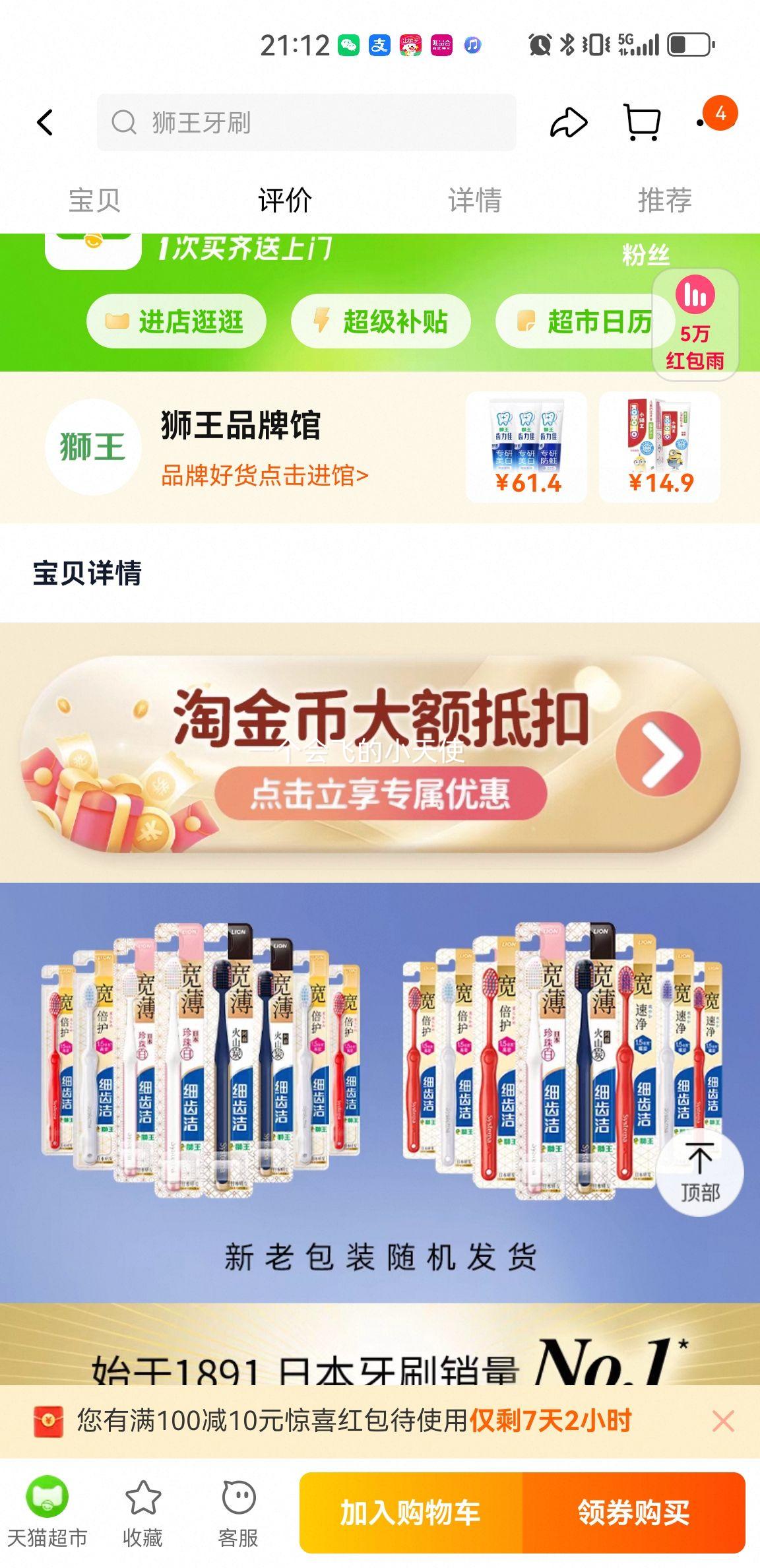This screenshot has height=1568, width=760.
Task: Open the shopping cart icon
Action: (x=641, y=123)
